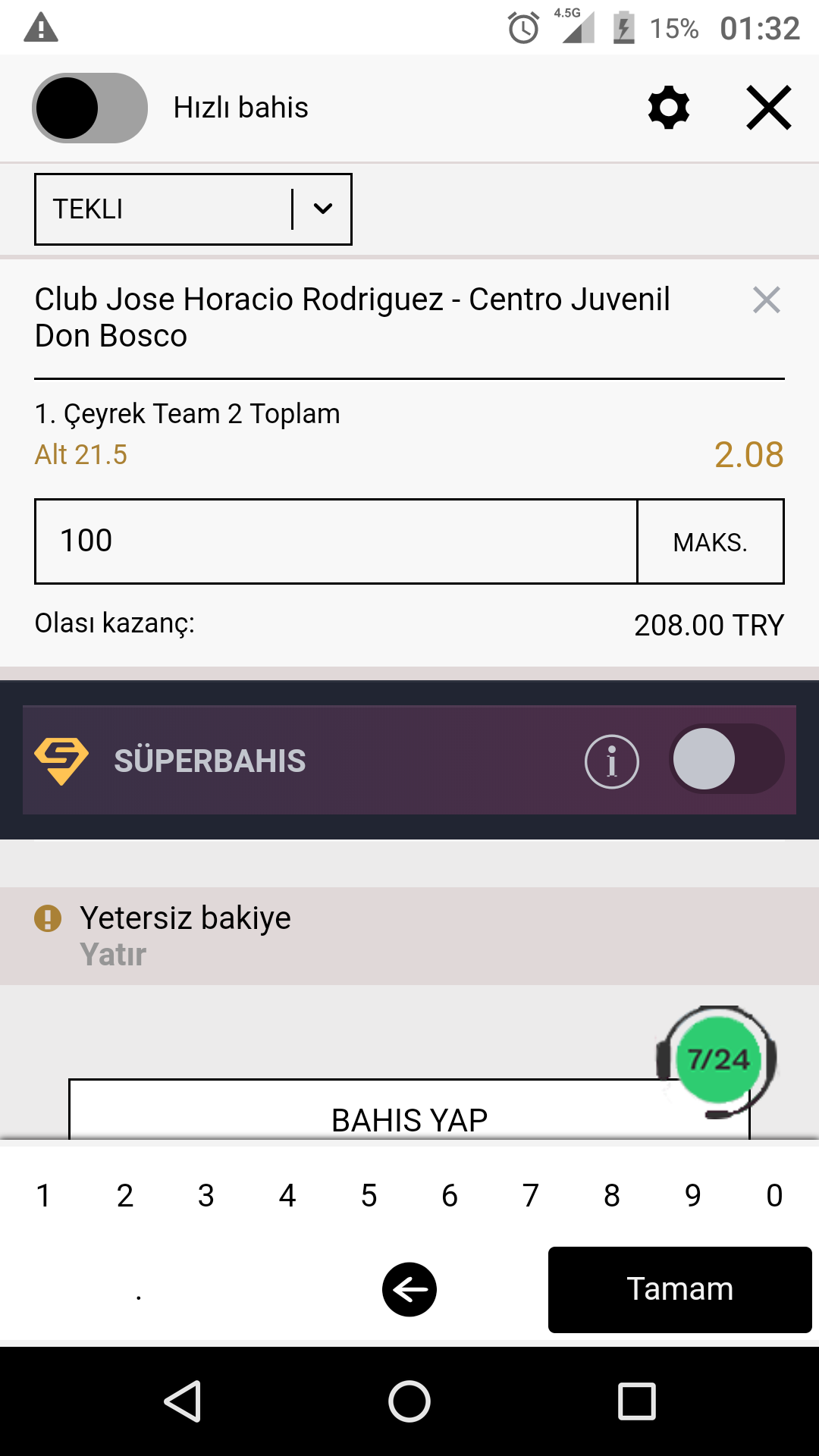This screenshot has width=819, height=1456.
Task: Remove the Club Jose Horacio Rodriguez bet
Action: tap(767, 300)
